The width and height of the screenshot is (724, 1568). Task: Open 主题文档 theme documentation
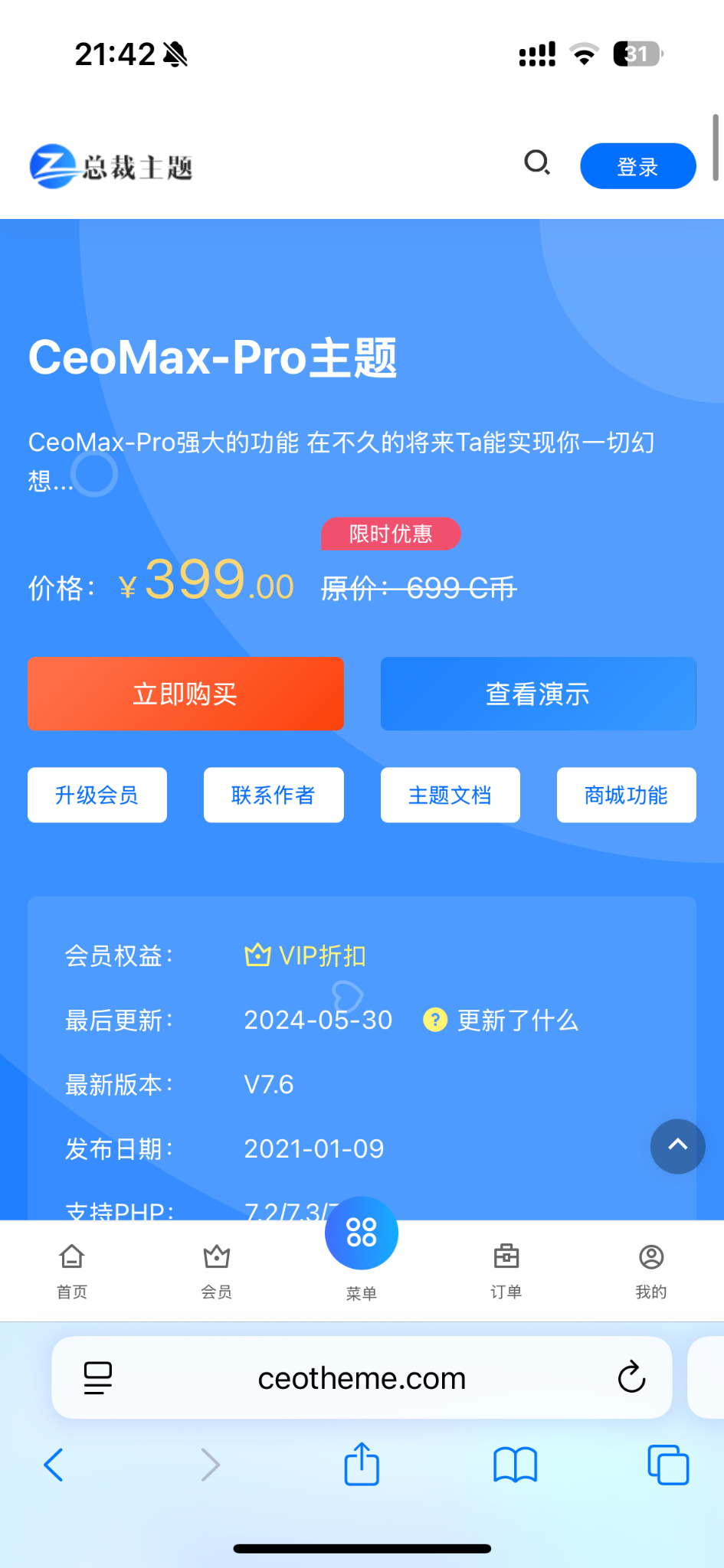pyautogui.click(x=450, y=795)
